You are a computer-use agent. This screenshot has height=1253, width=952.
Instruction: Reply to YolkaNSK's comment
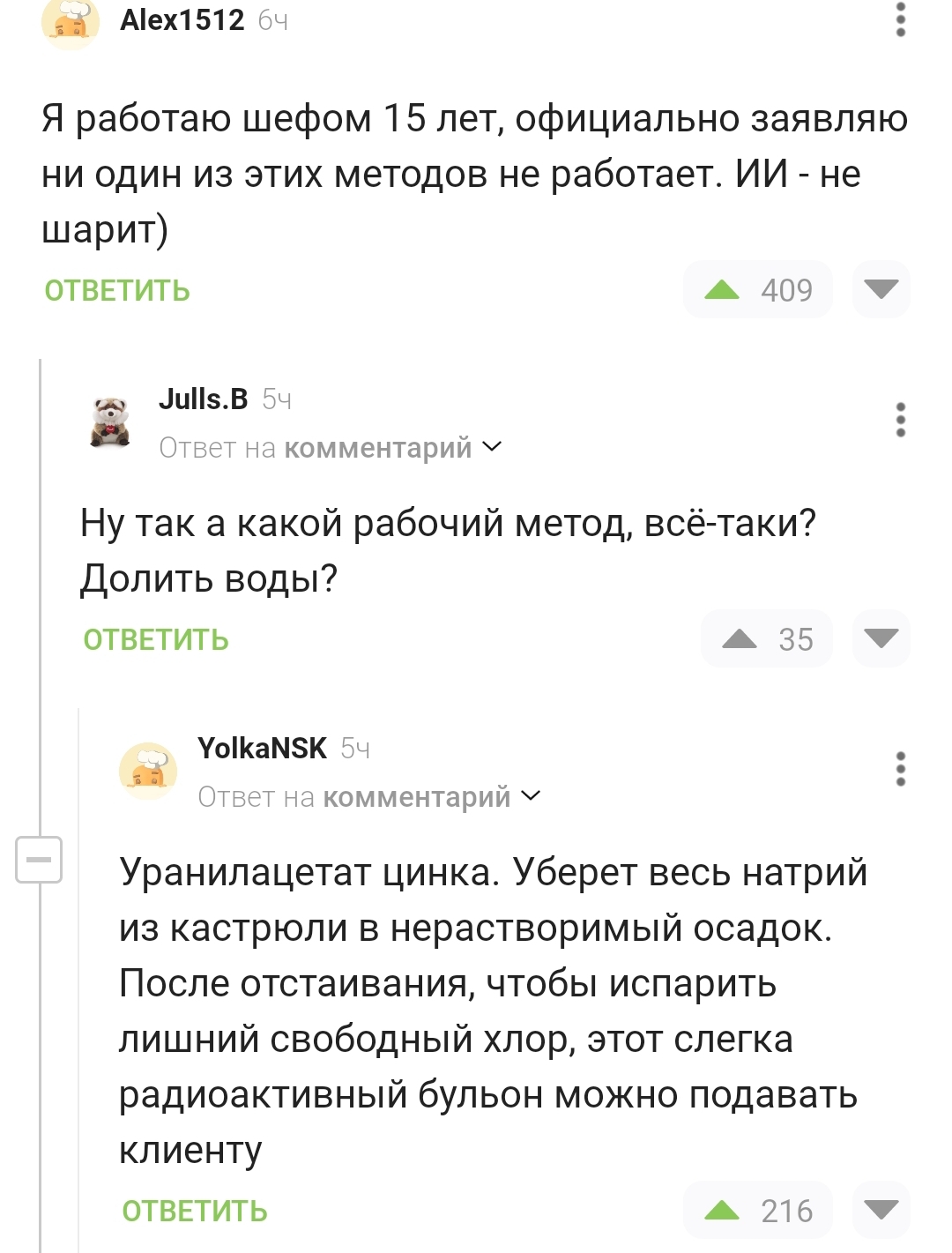coord(195,1212)
